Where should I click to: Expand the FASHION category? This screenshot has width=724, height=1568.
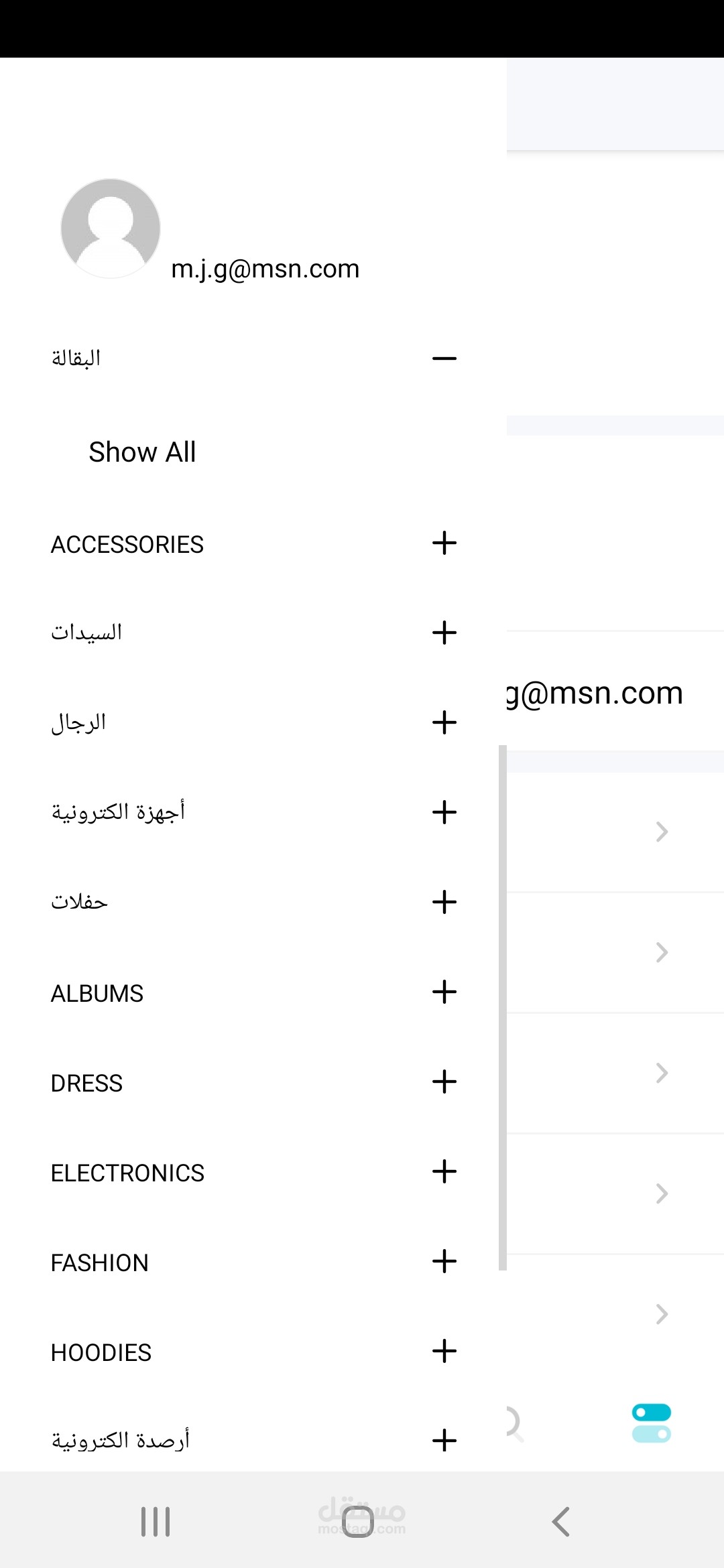[x=444, y=1261]
